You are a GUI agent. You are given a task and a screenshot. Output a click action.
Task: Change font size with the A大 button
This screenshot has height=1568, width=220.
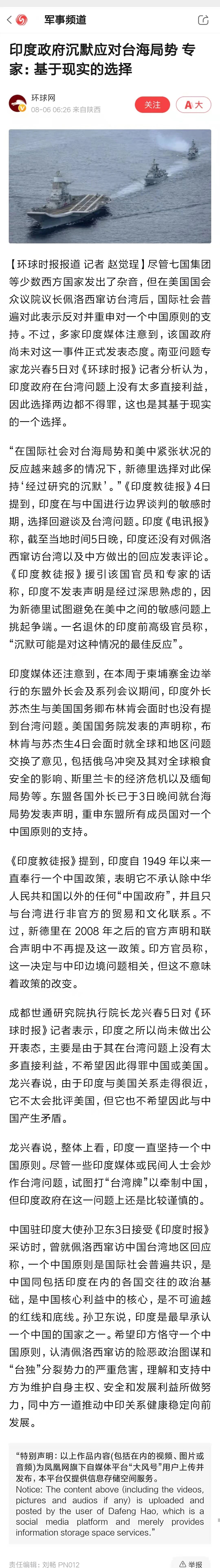(193, 105)
